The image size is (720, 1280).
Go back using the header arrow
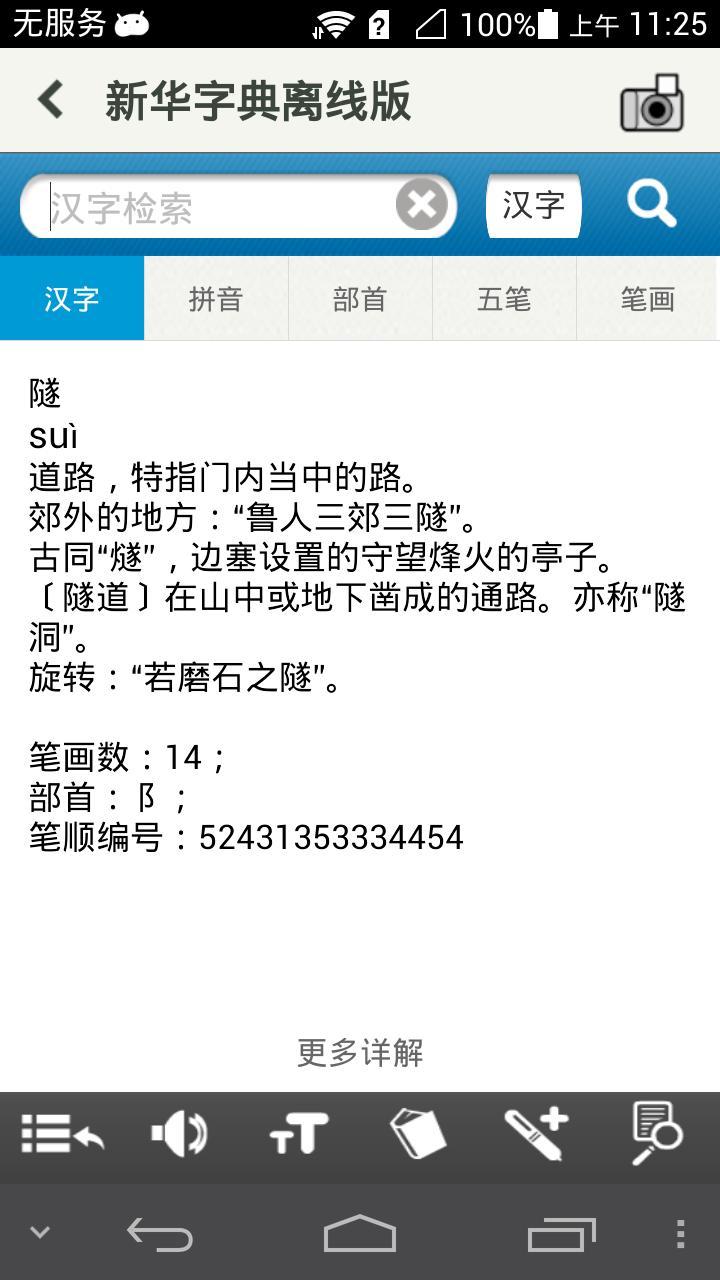(x=50, y=100)
